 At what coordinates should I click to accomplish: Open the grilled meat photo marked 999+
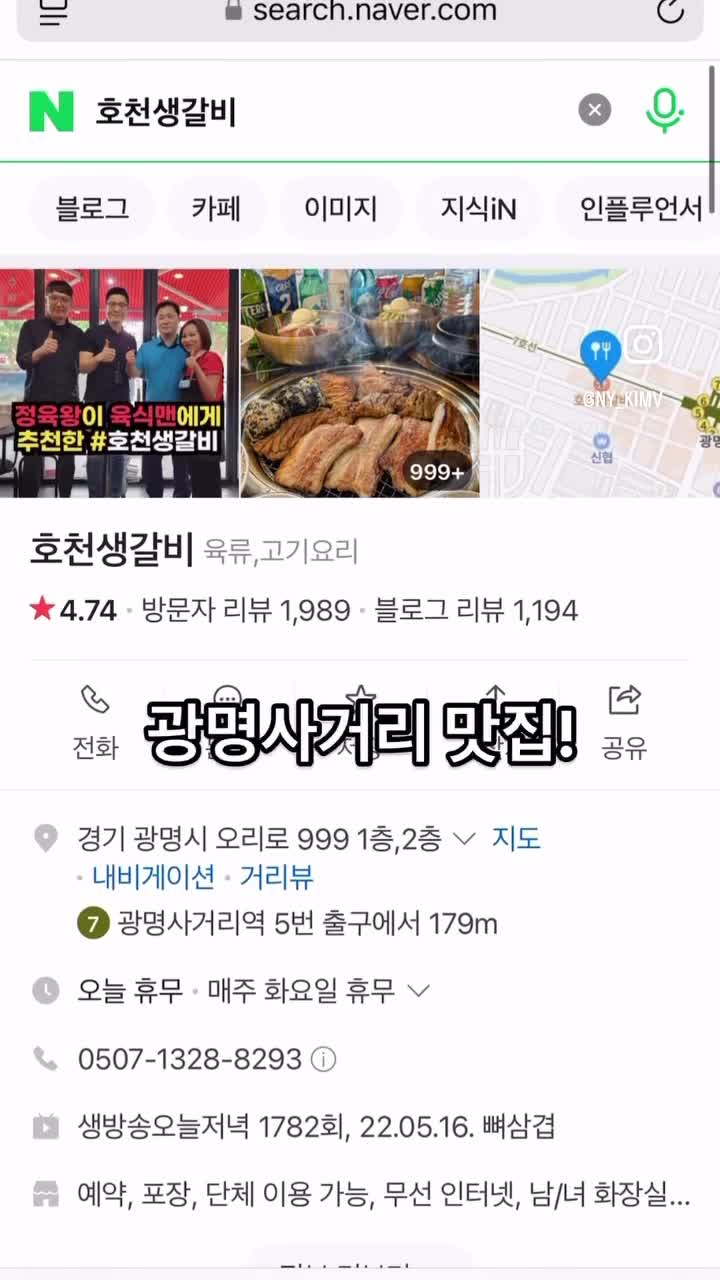[360, 383]
